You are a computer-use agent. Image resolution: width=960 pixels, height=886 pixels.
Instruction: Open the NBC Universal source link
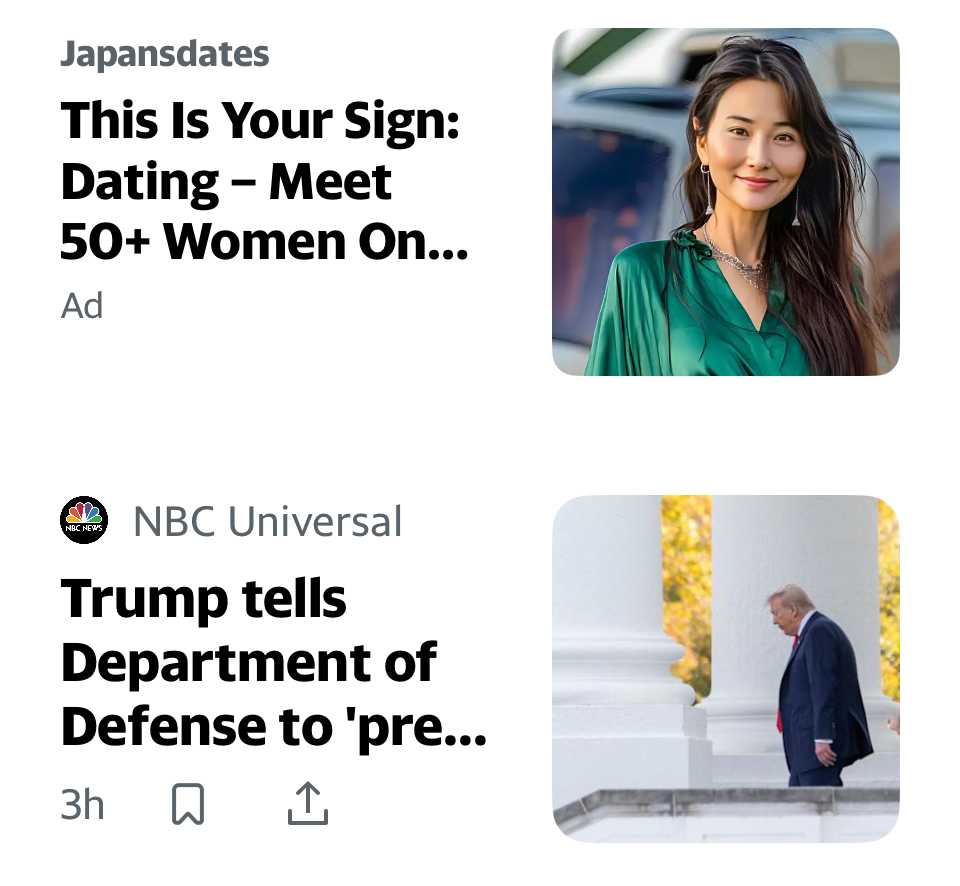coord(266,521)
